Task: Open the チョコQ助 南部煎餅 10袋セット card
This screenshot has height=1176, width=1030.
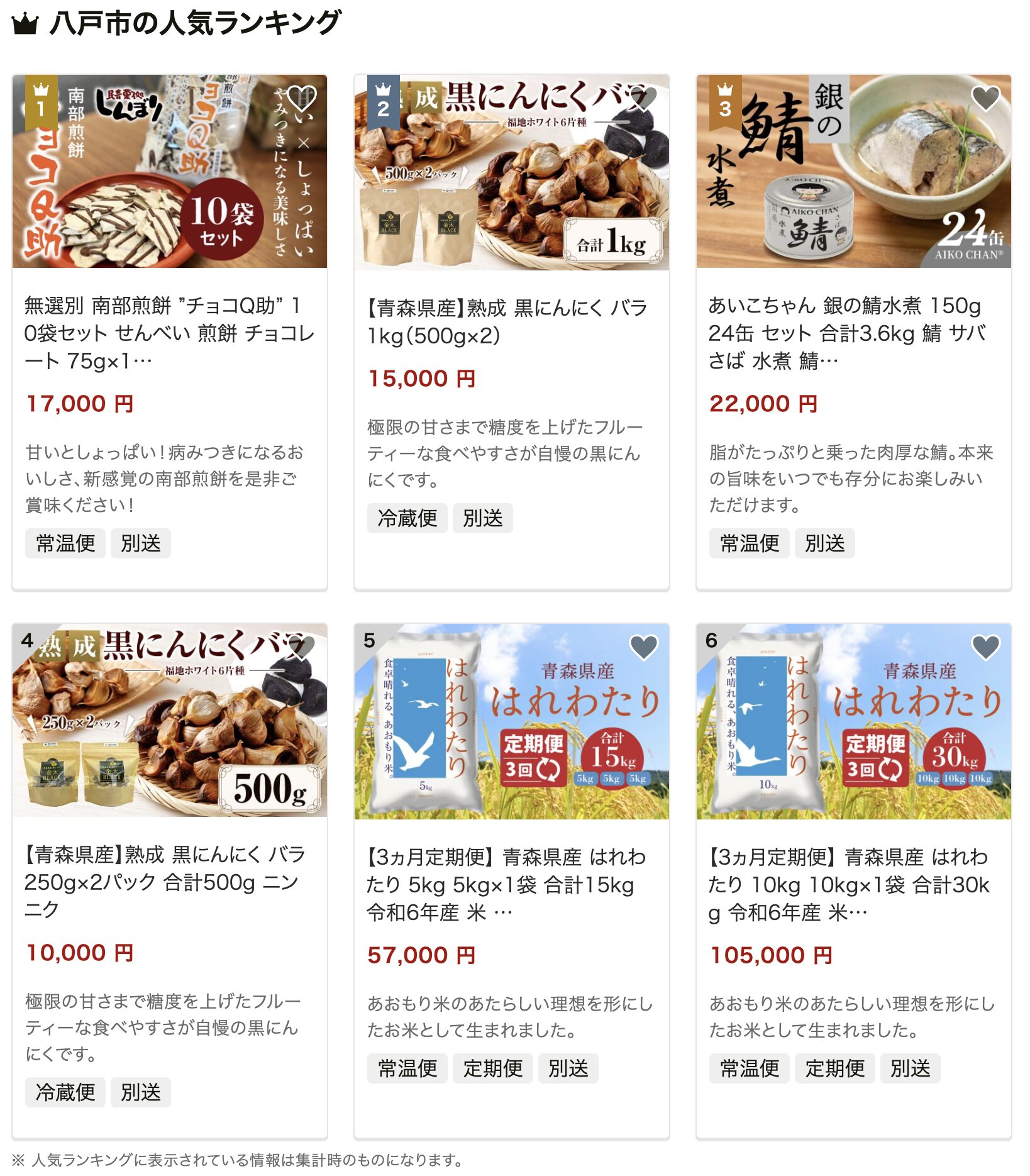Action: (169, 332)
